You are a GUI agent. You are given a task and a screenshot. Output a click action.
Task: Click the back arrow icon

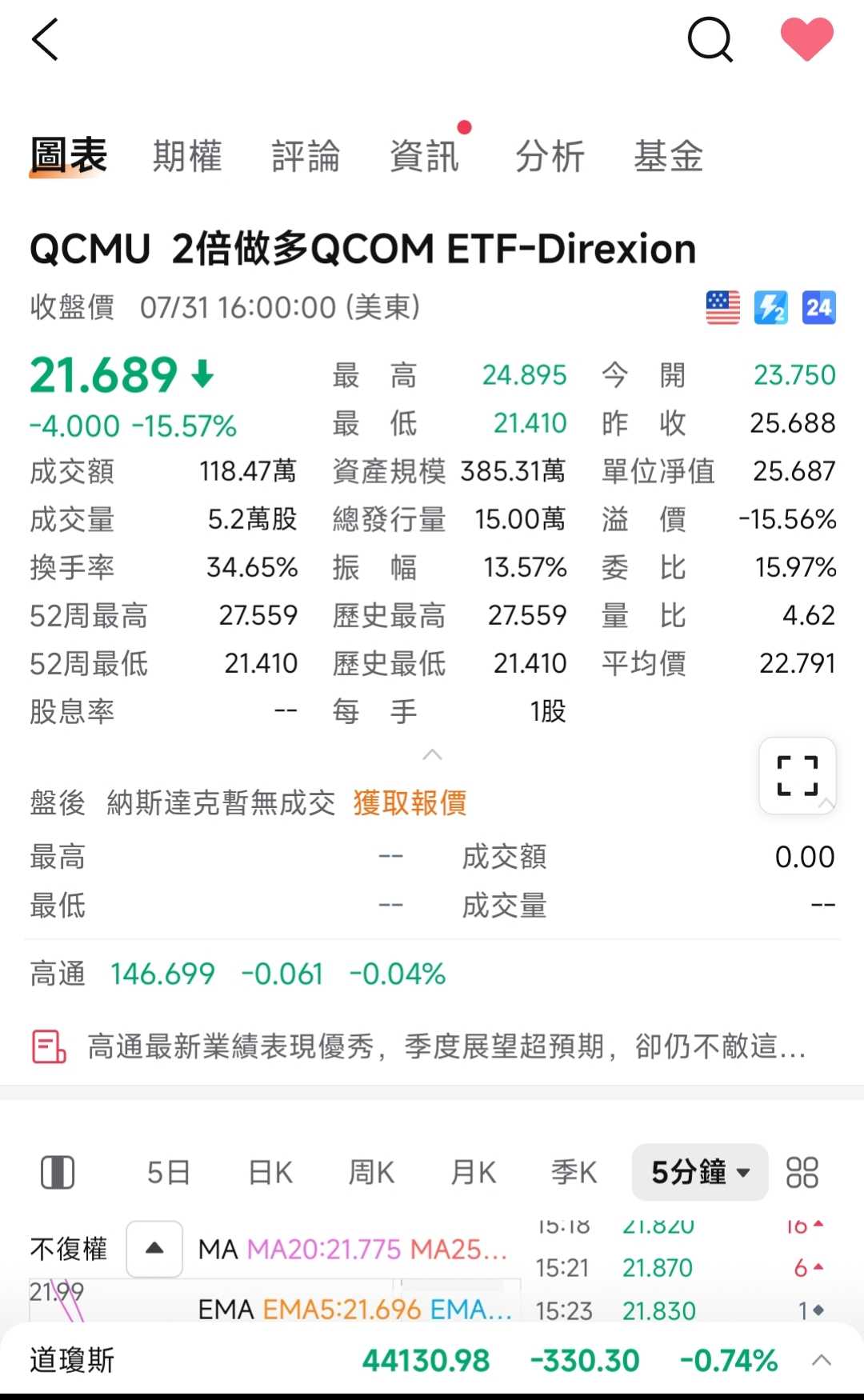point(46,40)
